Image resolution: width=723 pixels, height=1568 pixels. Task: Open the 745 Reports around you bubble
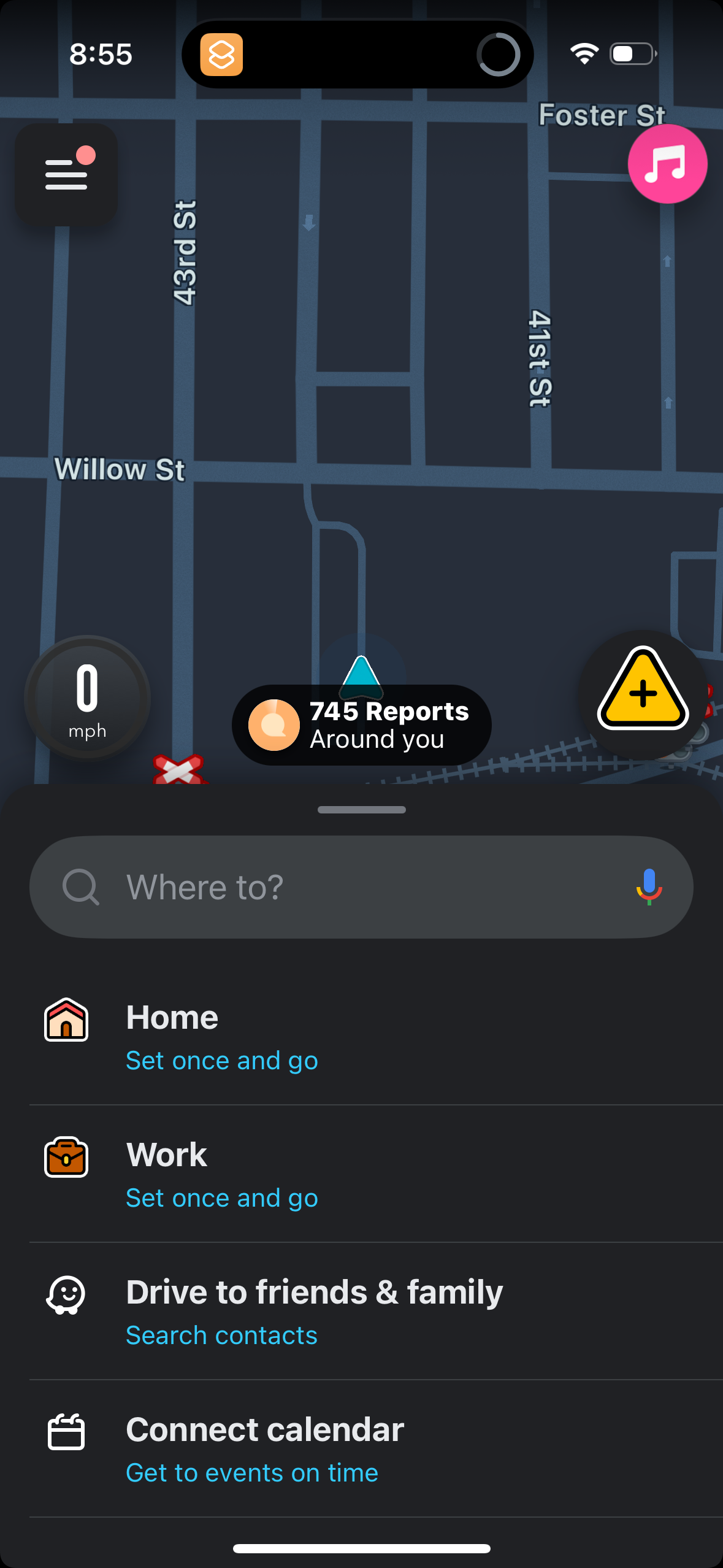[361, 724]
